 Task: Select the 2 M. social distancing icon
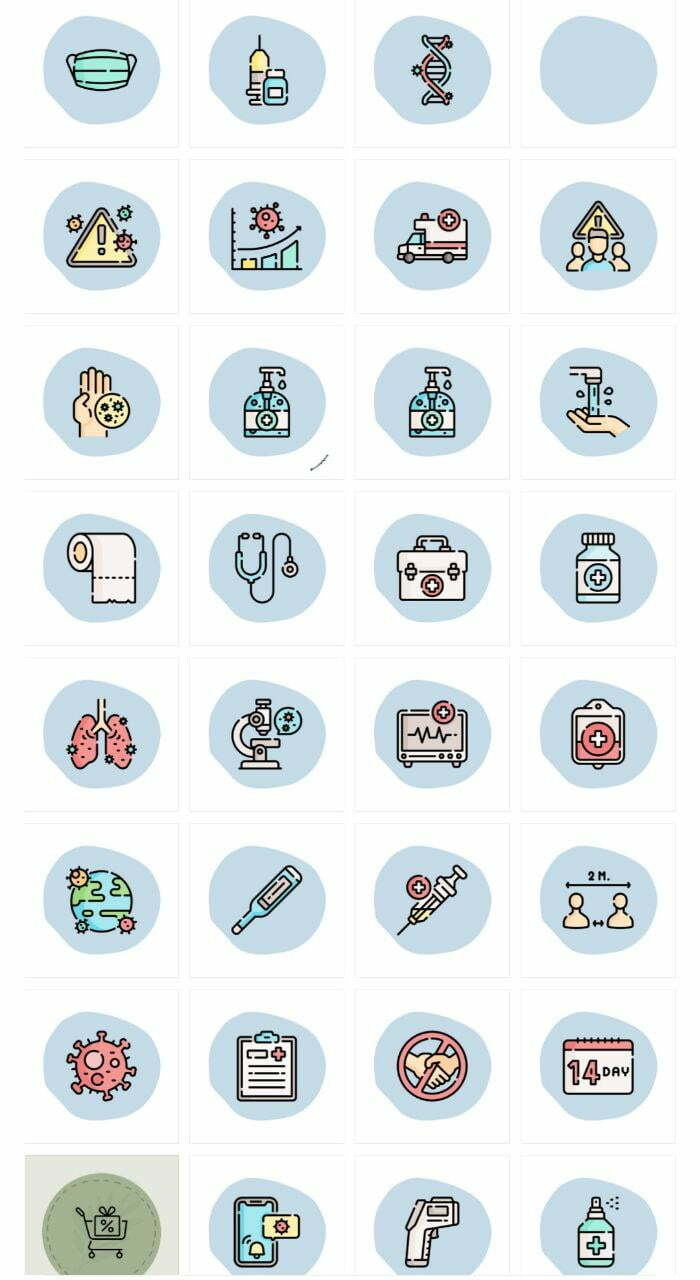[598, 900]
